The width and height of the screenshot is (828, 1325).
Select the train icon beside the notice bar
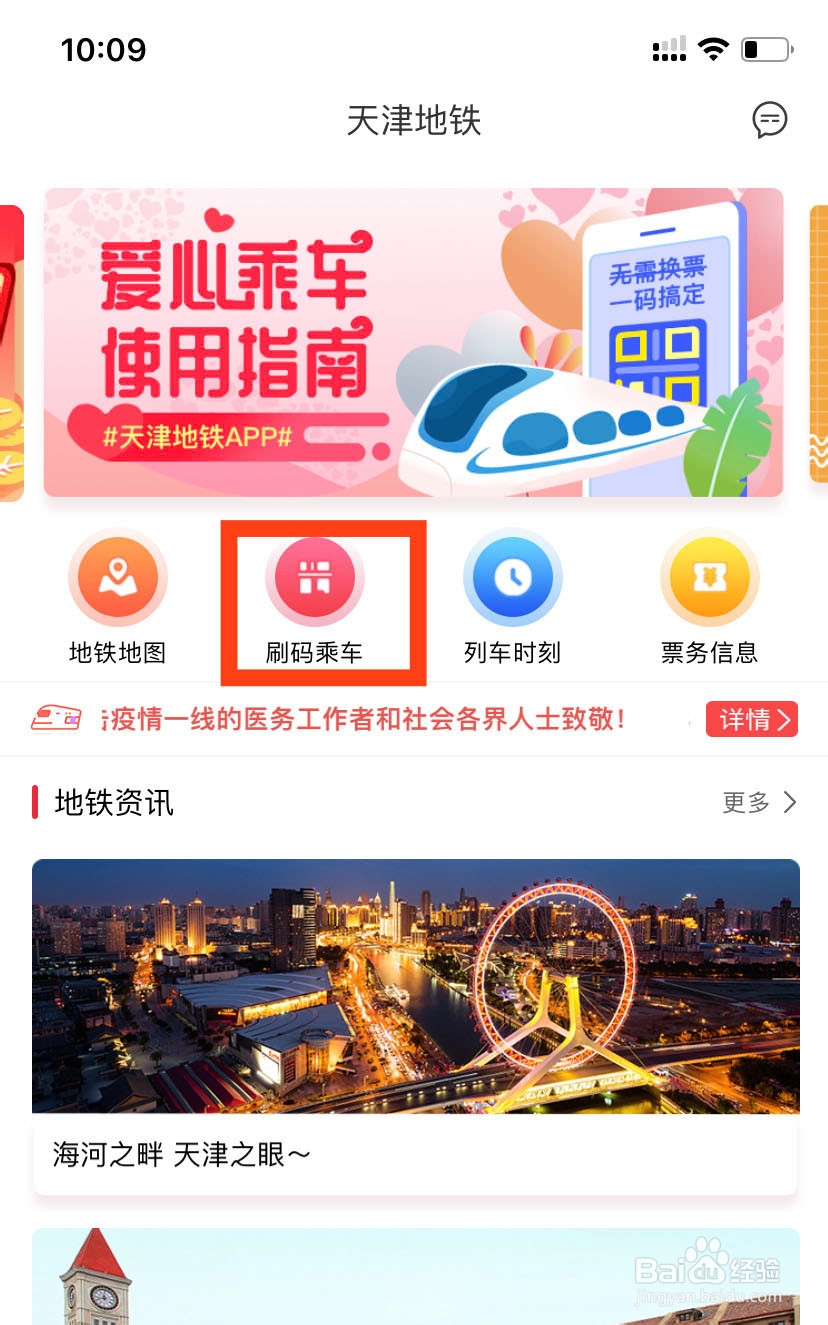56,718
